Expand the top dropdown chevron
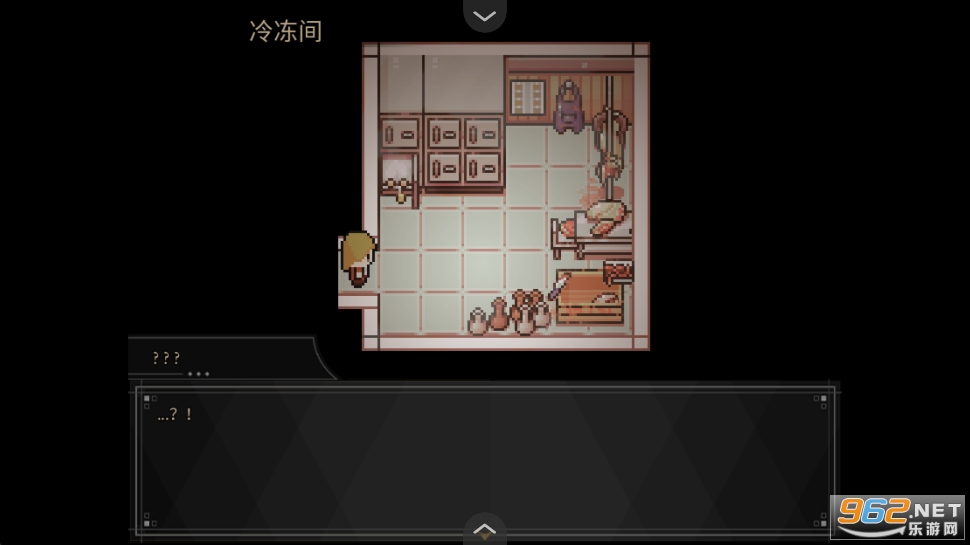Screen dimensions: 970x545 click(x=484, y=15)
